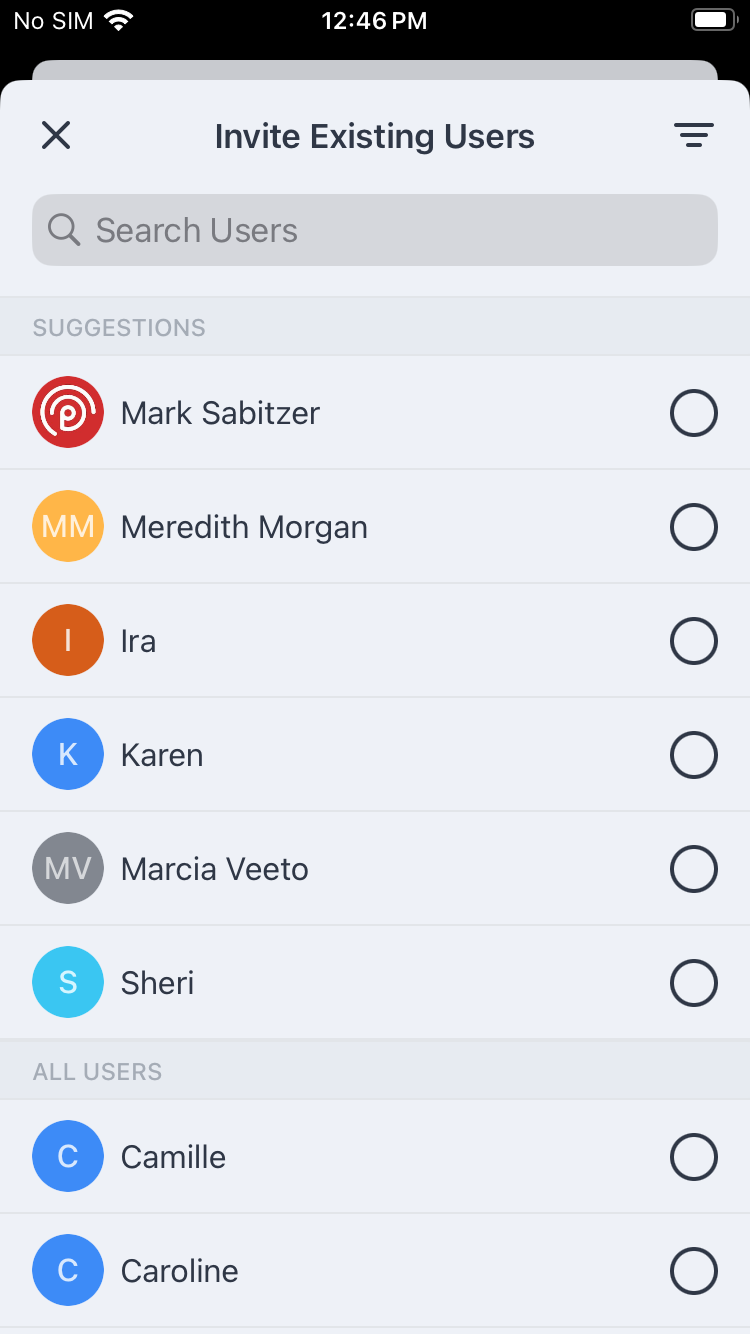Pick Marcia Veeto from the list

coord(375,869)
